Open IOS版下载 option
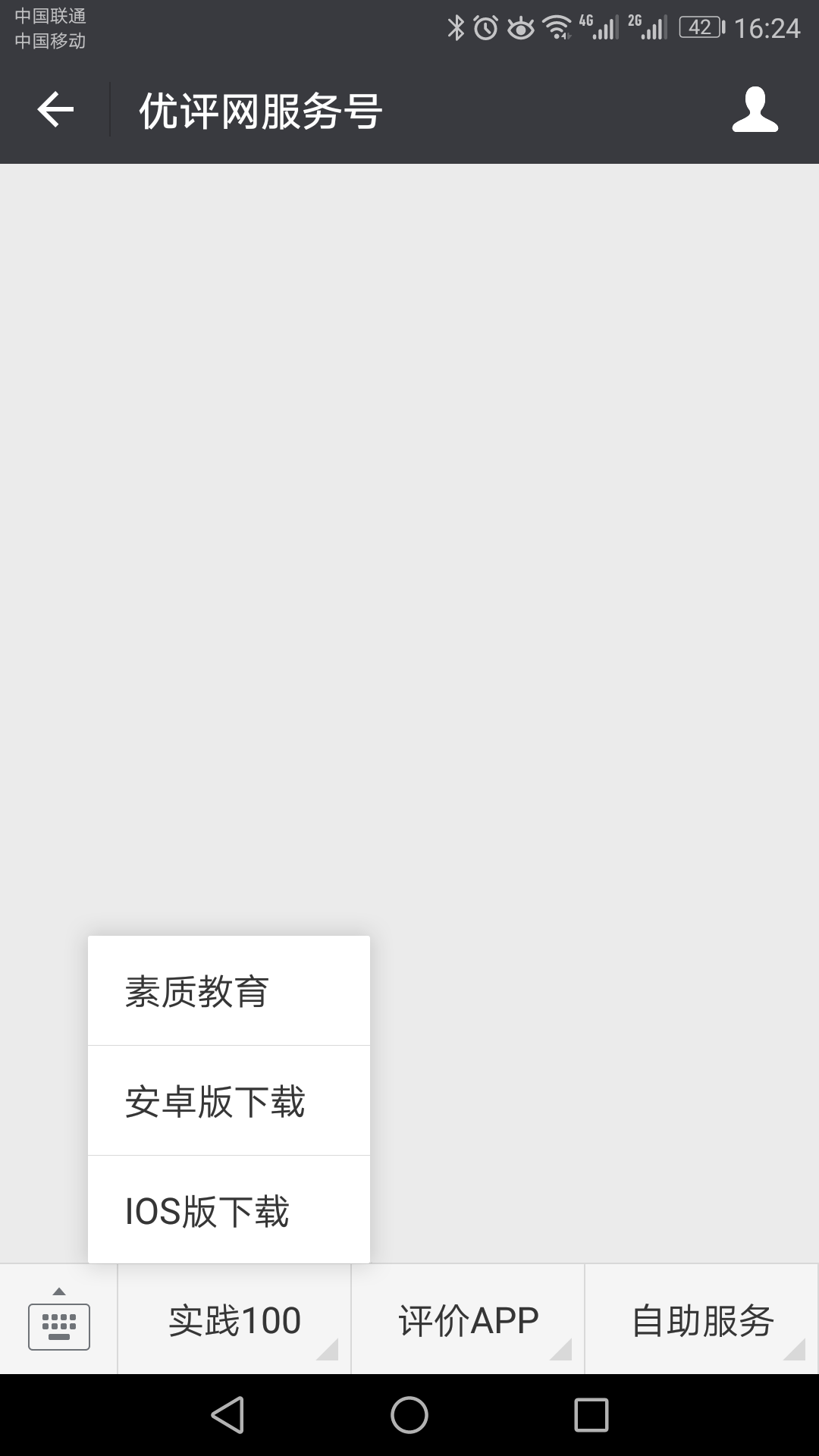819x1456 pixels. pos(228,1211)
